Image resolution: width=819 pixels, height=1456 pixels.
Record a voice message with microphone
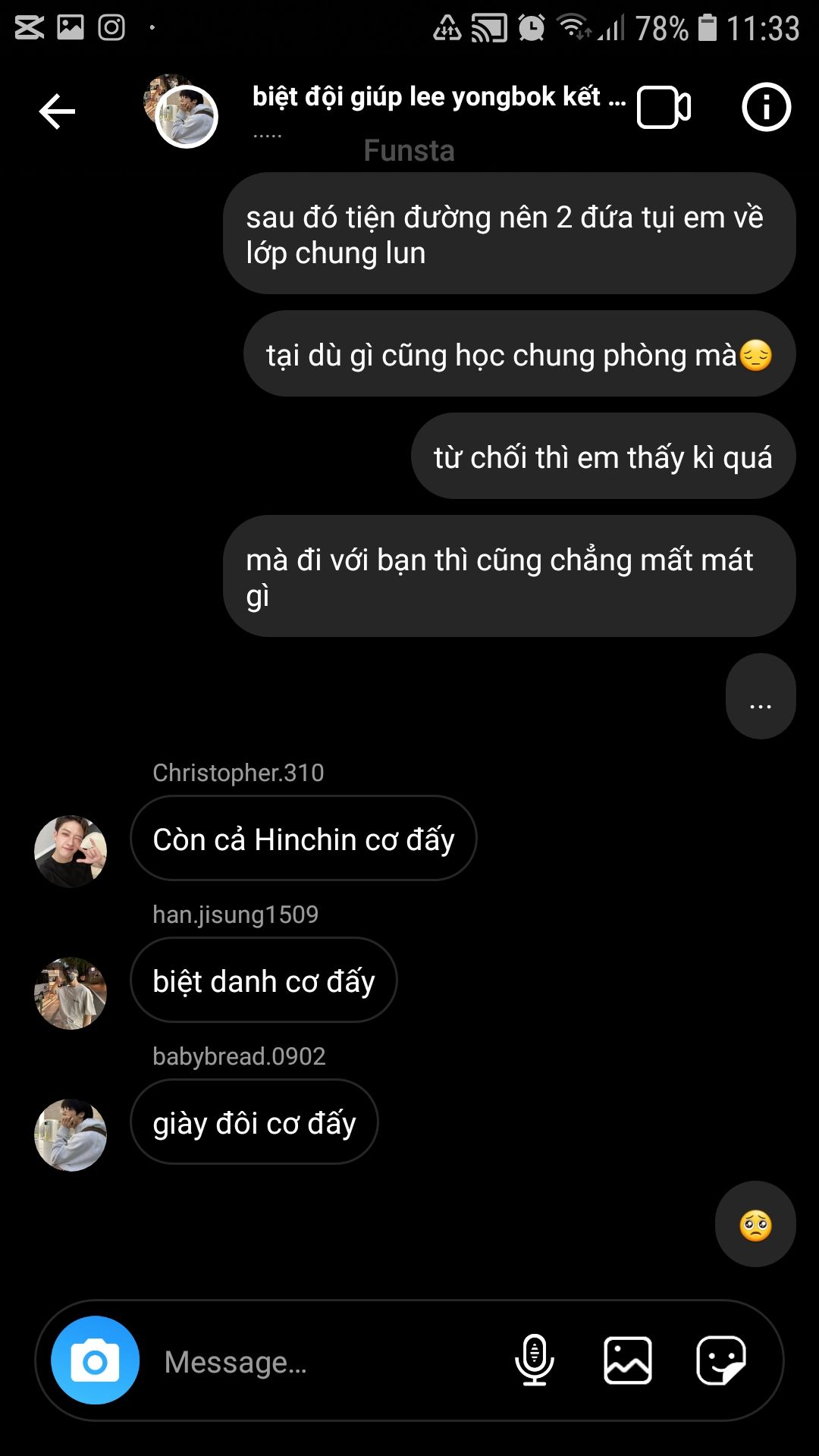534,1360
